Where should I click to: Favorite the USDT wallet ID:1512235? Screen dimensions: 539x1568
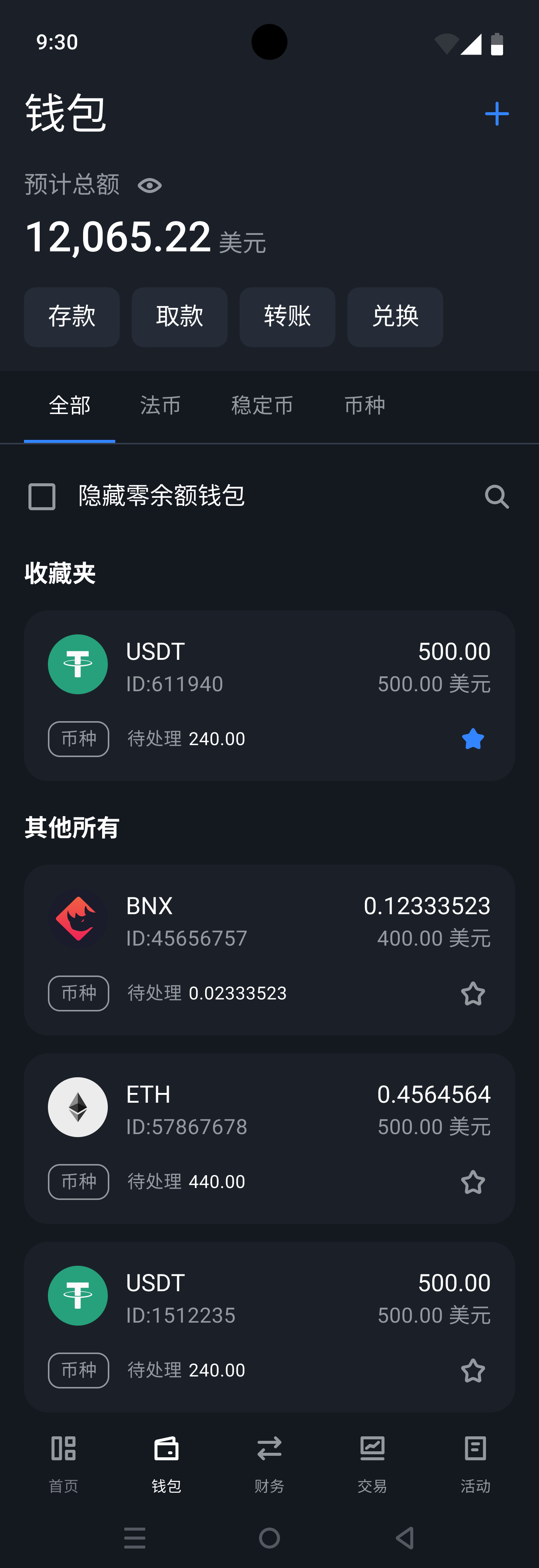point(473,1371)
